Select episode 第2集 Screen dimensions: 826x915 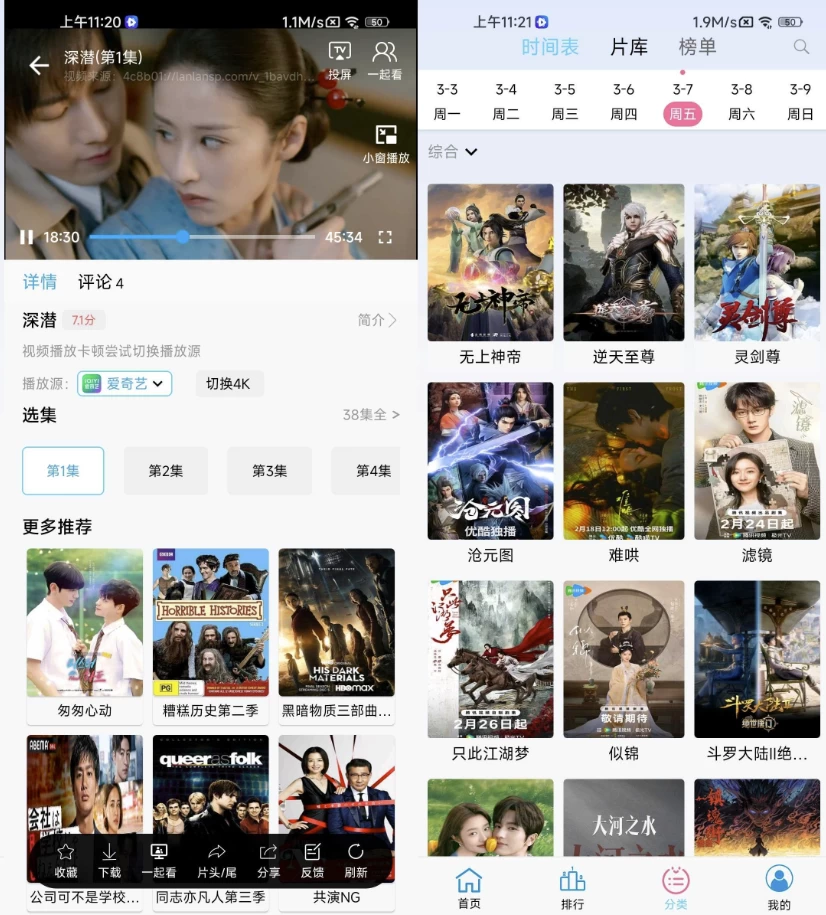[166, 470]
